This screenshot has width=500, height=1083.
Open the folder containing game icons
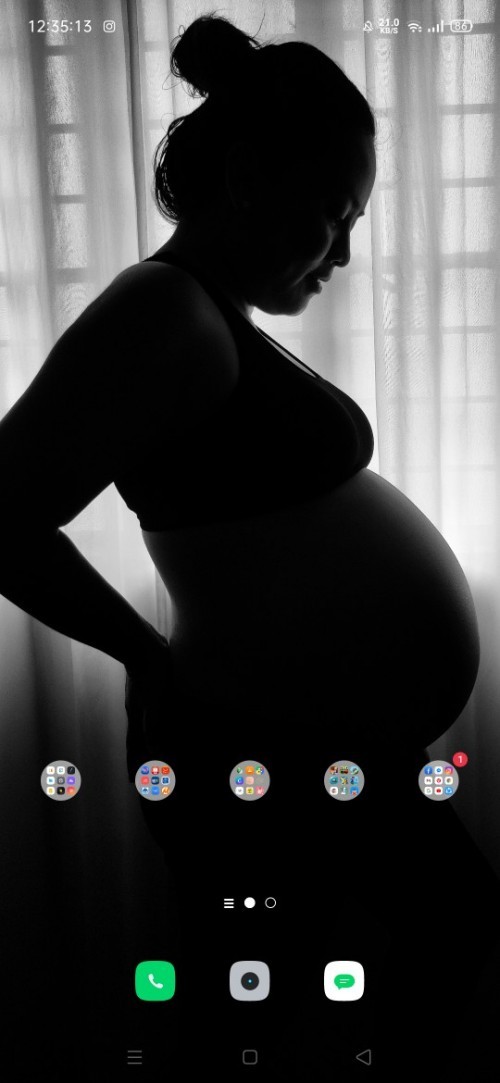pyautogui.click(x=344, y=780)
